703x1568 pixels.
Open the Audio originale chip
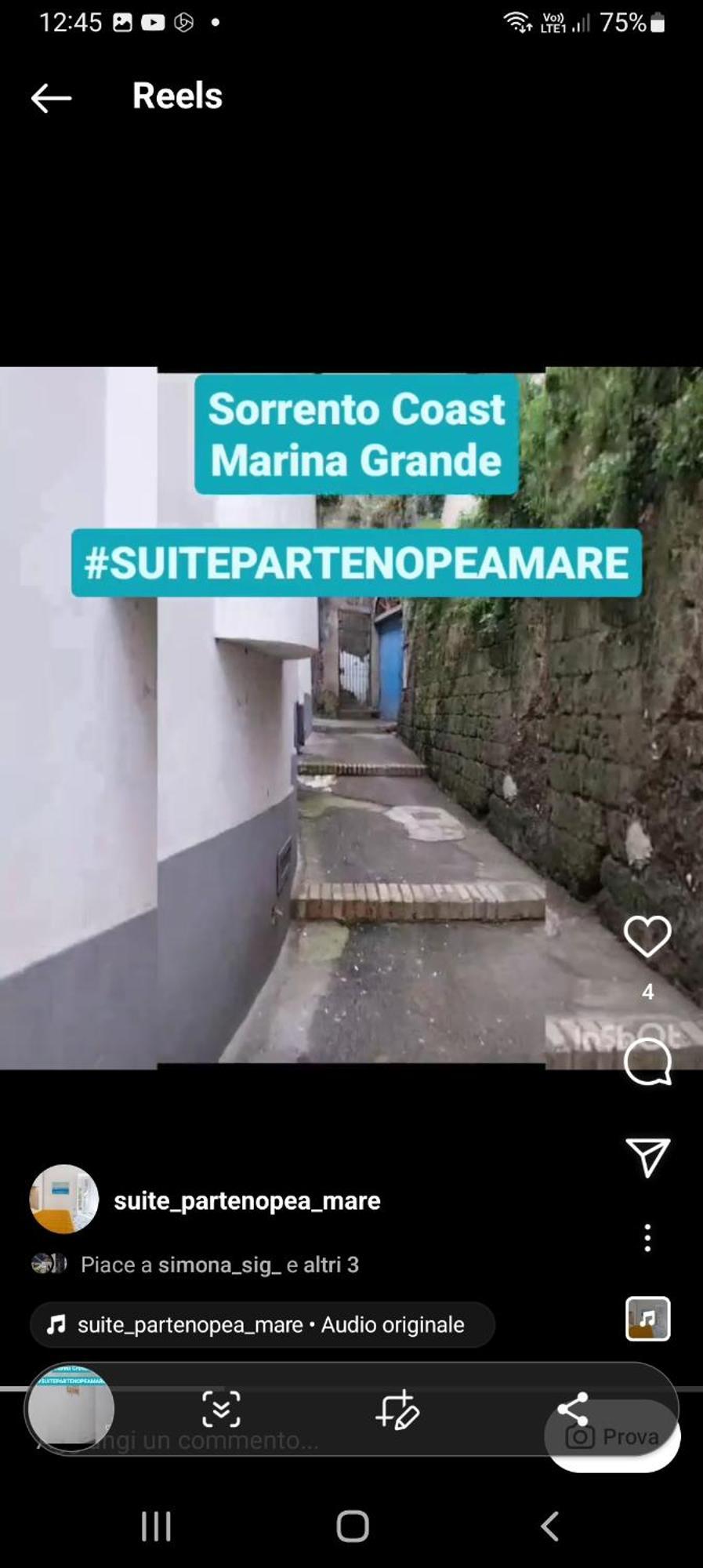263,1325
